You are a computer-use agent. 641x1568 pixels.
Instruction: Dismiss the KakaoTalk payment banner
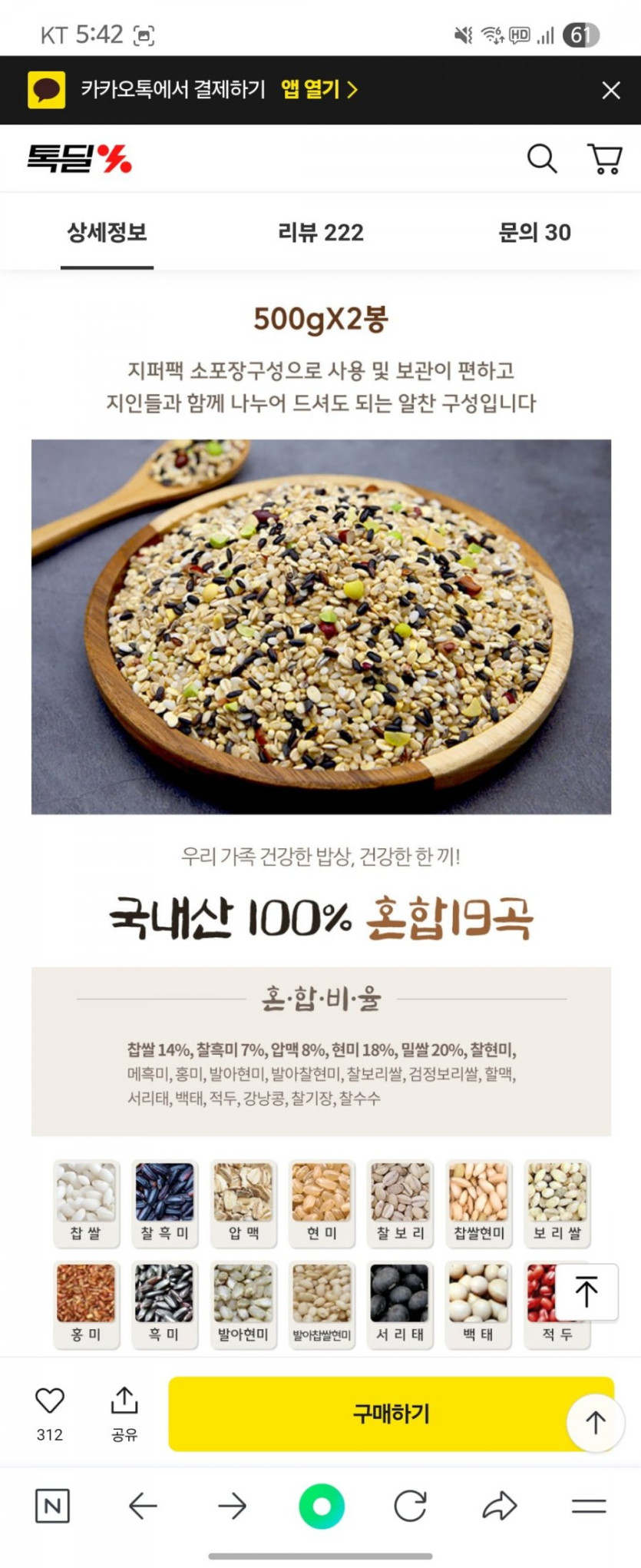(x=611, y=91)
